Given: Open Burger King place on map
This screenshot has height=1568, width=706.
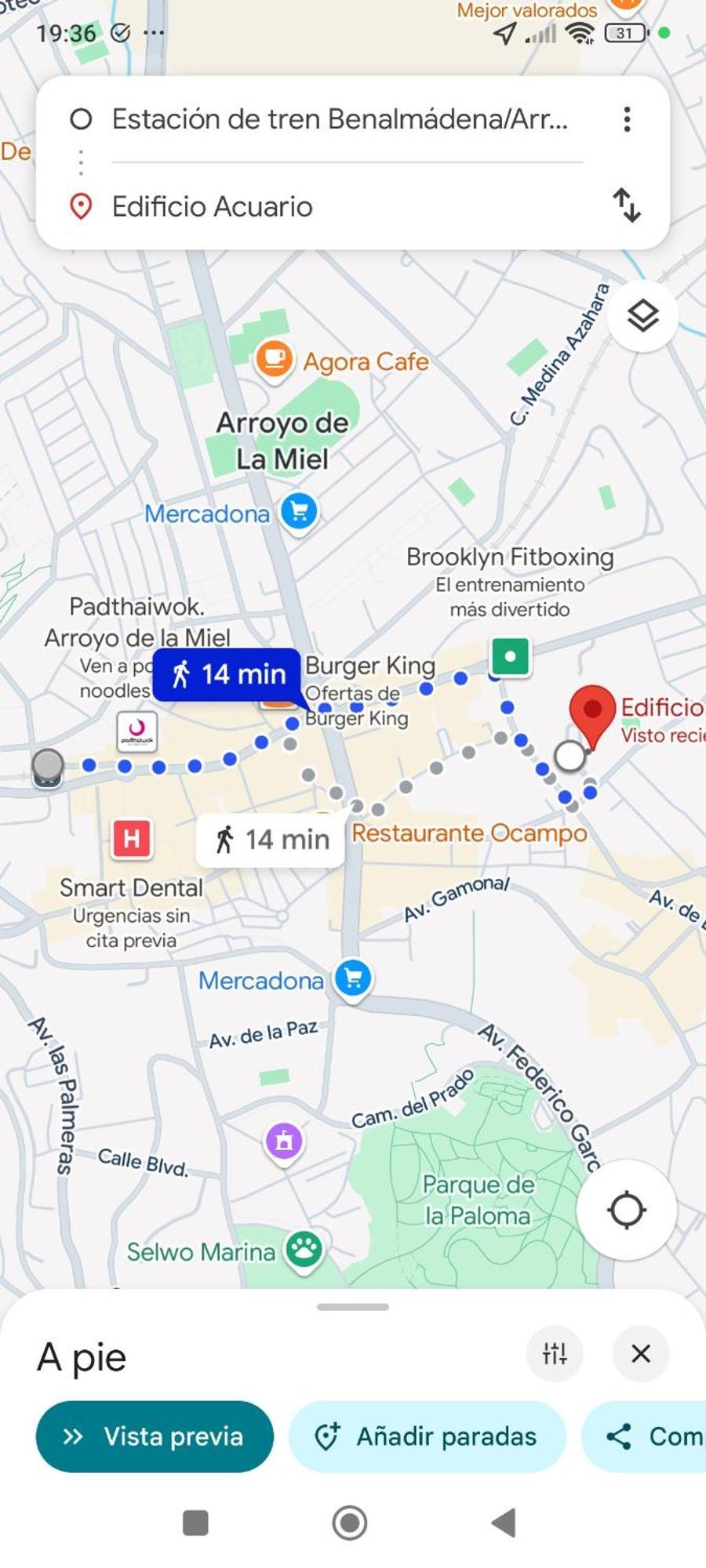Looking at the screenshot, I should click(x=369, y=666).
